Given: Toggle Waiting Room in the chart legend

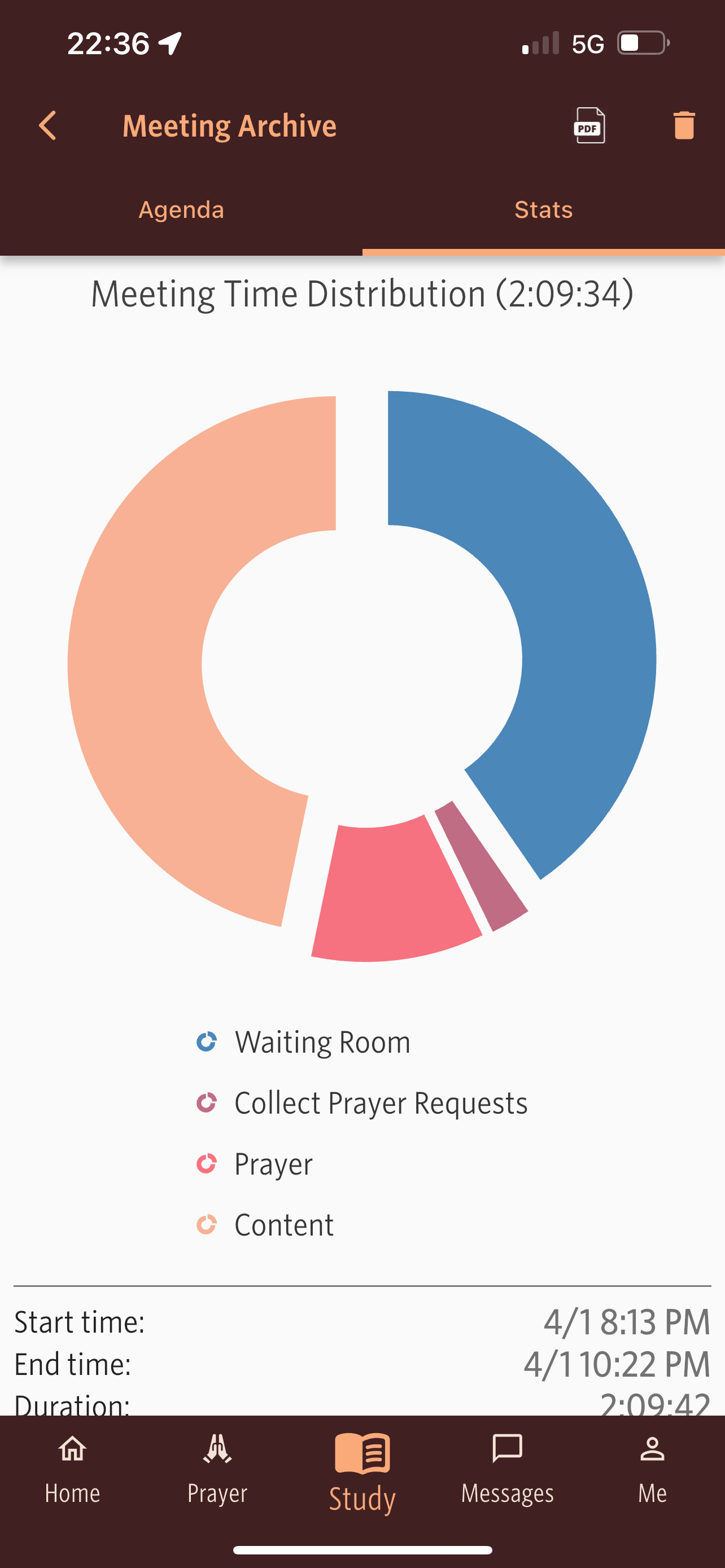Looking at the screenshot, I should [304, 1042].
